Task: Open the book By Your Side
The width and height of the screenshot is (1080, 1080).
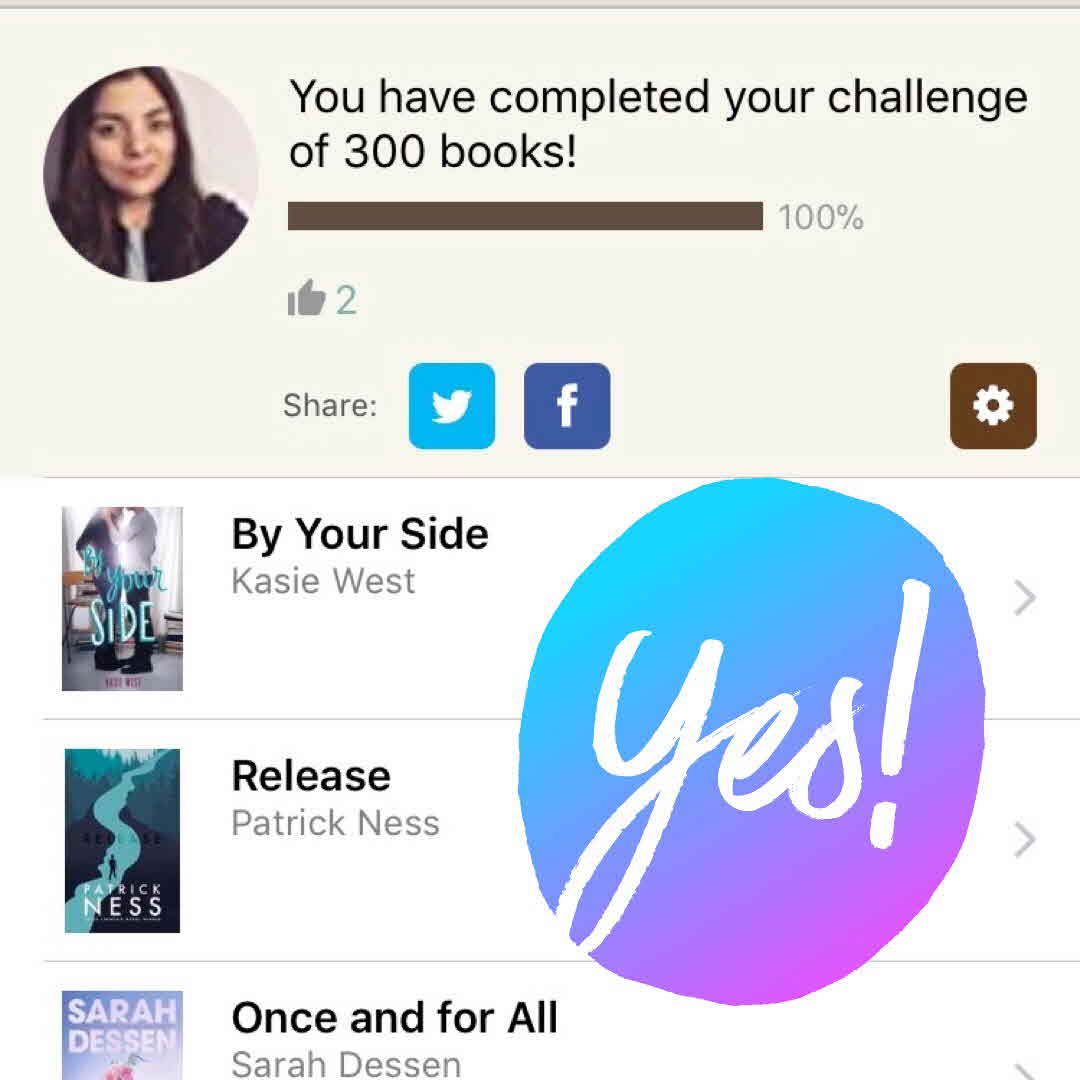Action: point(360,556)
